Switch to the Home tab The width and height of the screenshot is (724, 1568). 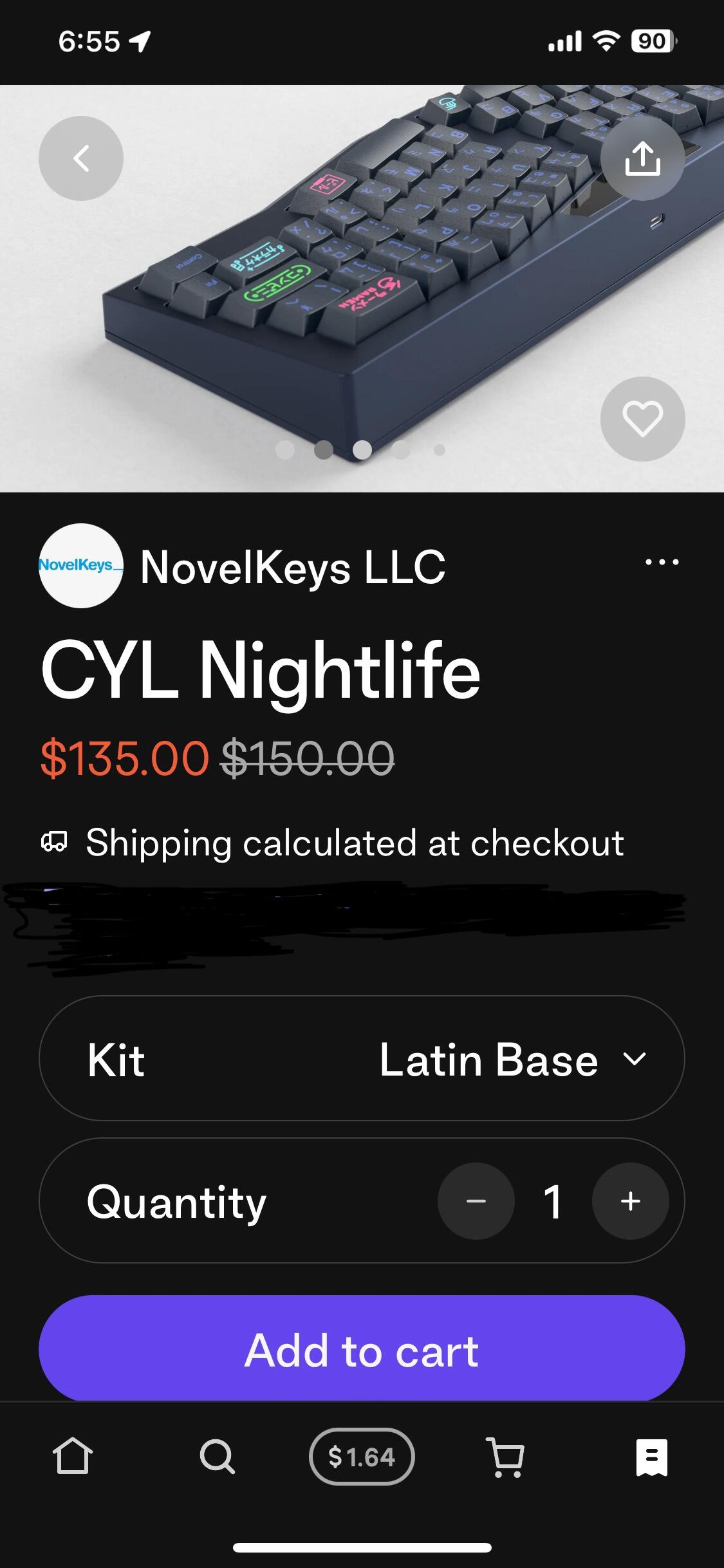pyautogui.click(x=73, y=1456)
